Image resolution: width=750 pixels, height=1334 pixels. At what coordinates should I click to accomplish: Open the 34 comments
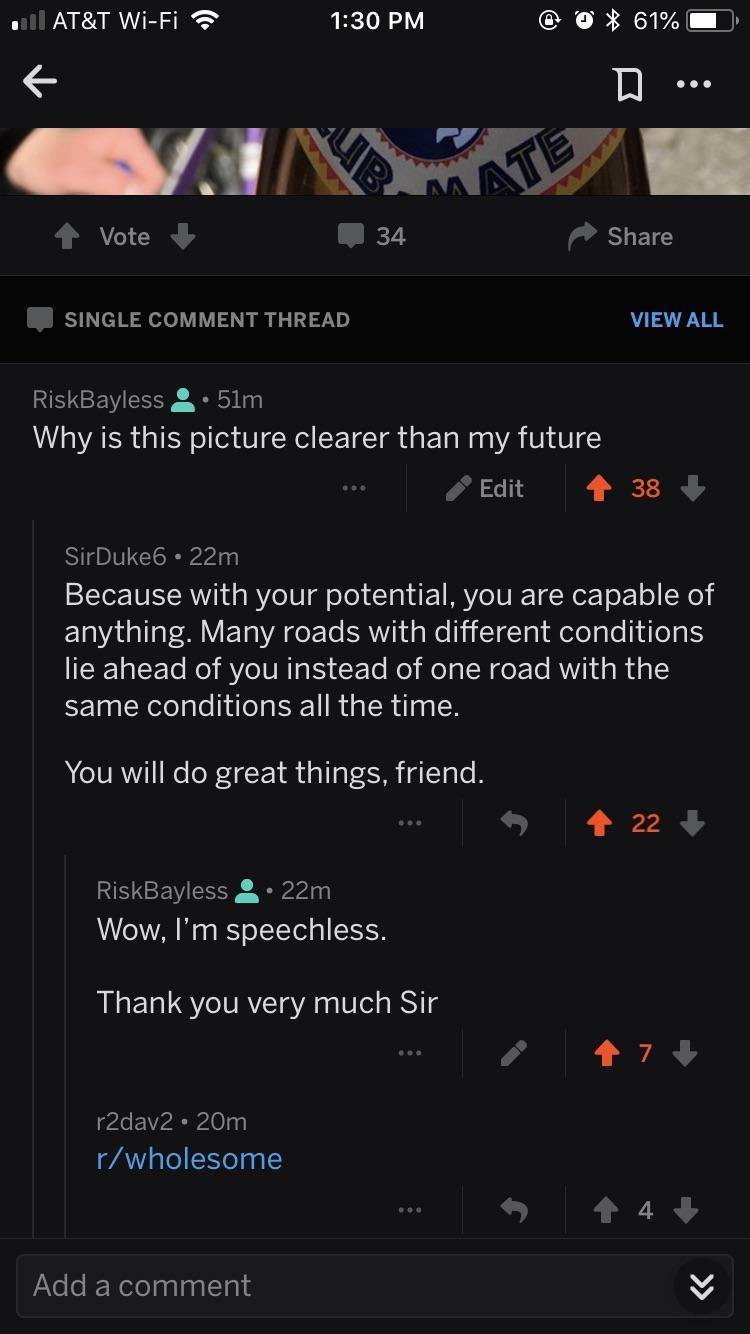372,236
